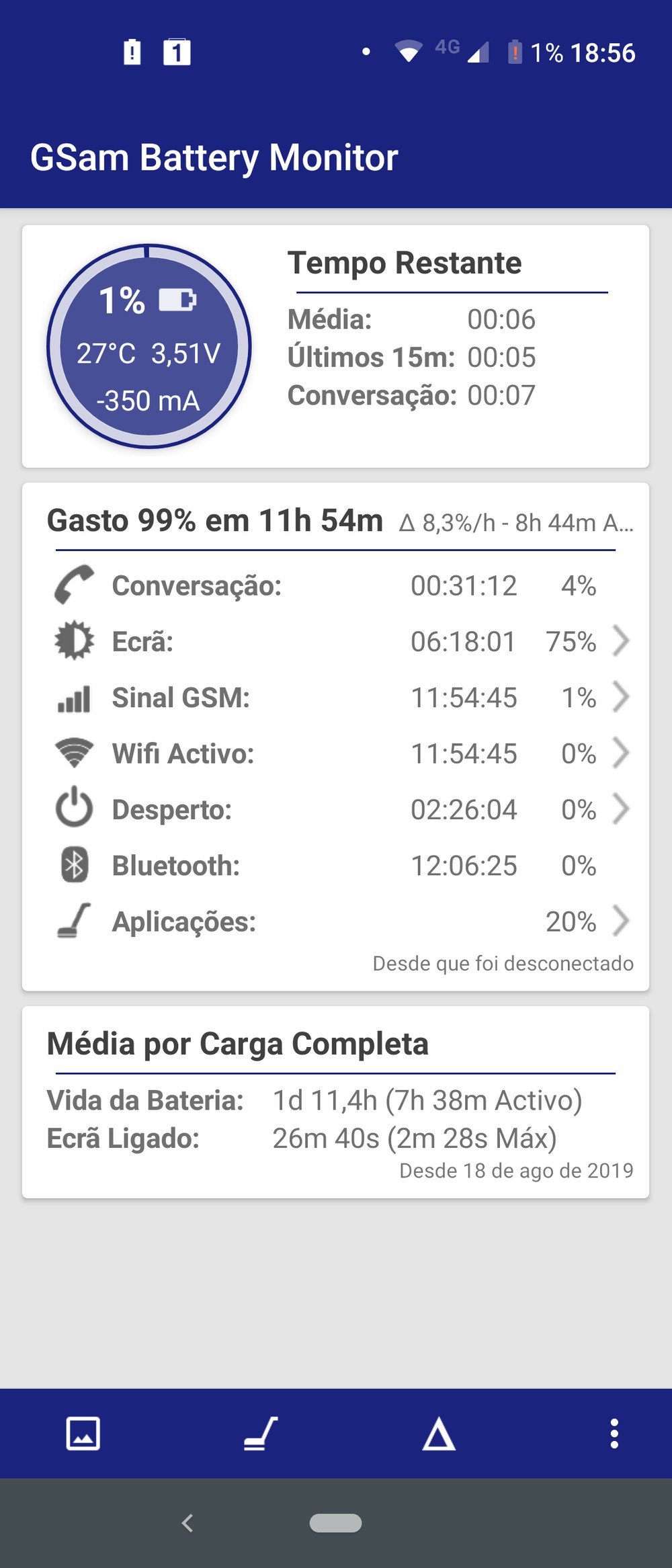
Task: Open the charts icon in bottom bar
Action: (x=83, y=1434)
